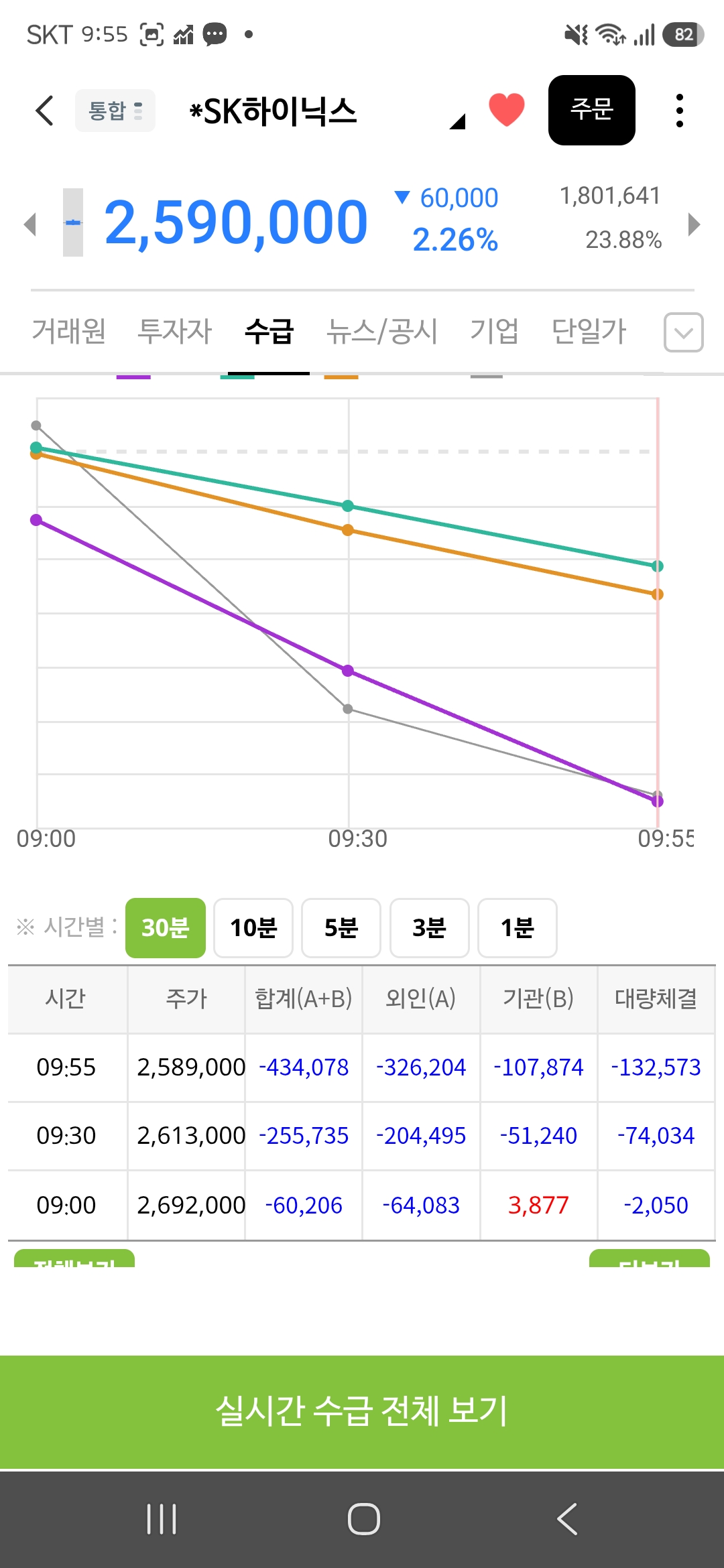Viewport: 724px width, 1568px height.
Task: Select the 5분 interval
Action: coord(341,928)
